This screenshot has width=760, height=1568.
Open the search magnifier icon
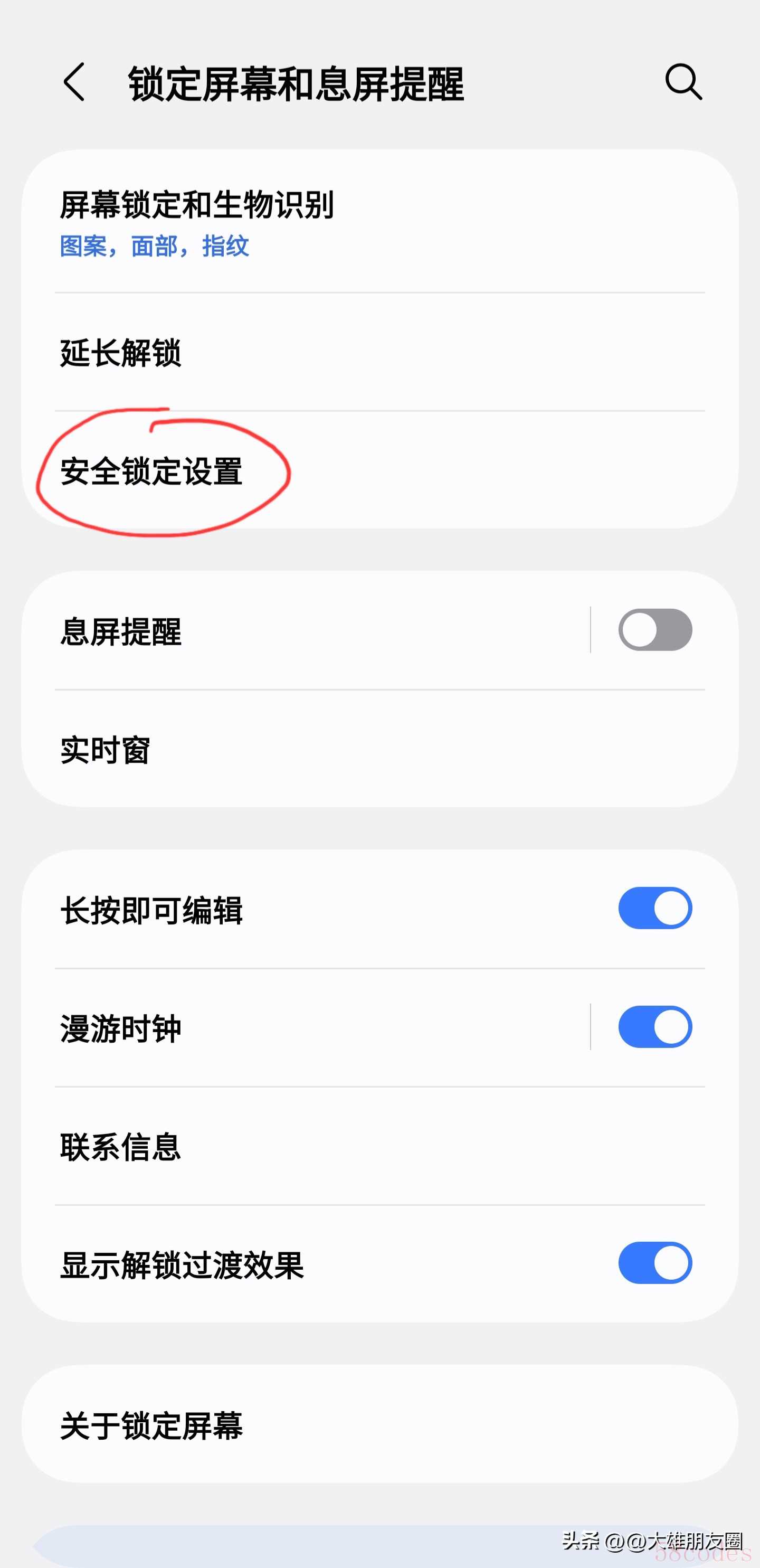683,81
